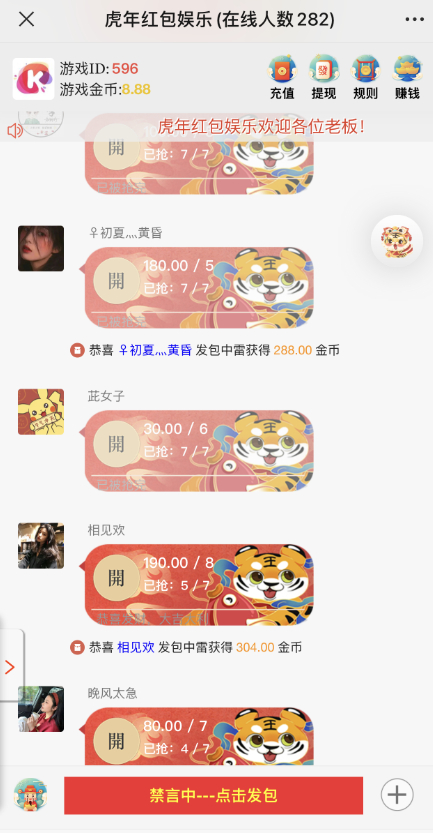The image size is (433, 833).
Task: Close the 虎年红包娱乐 page
Action: pos(26,20)
